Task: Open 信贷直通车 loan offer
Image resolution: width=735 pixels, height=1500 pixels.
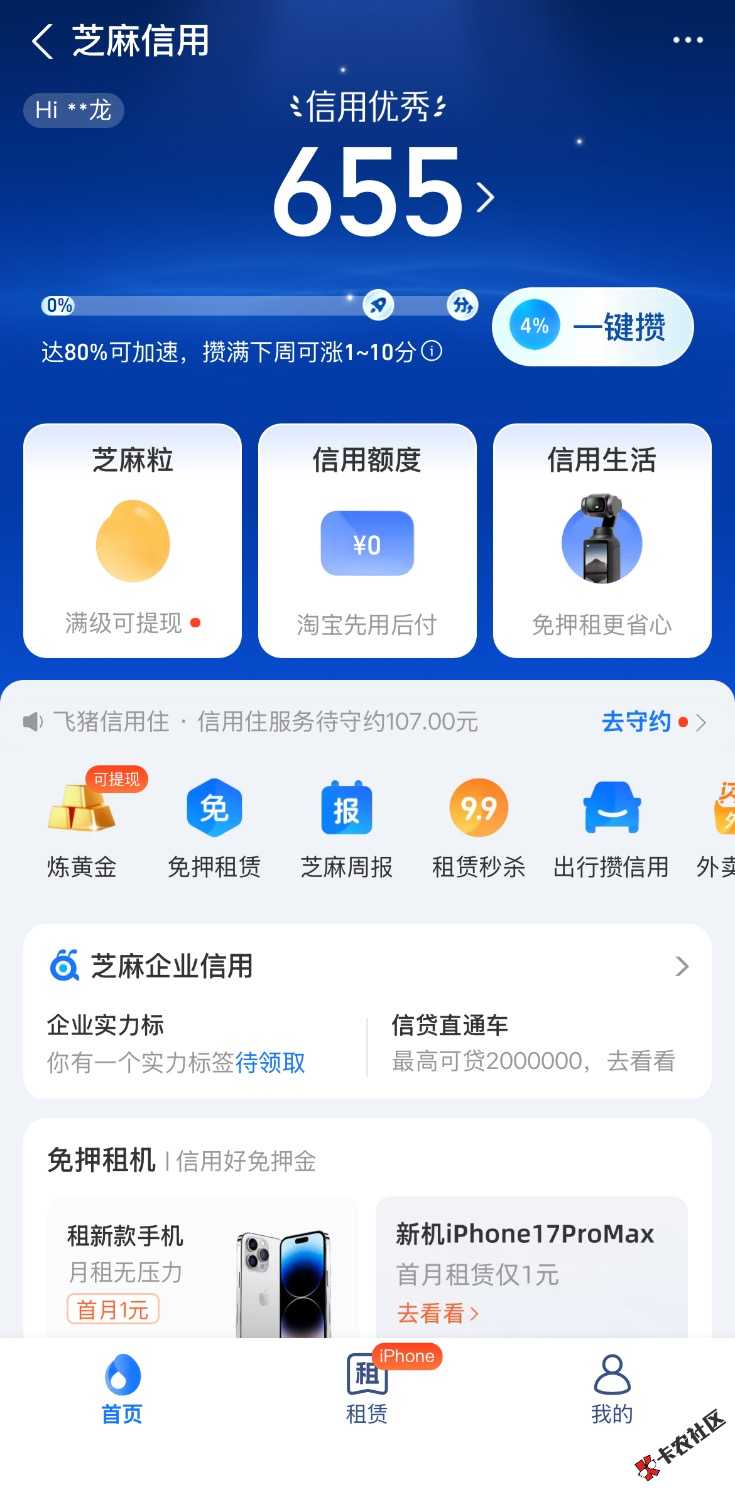Action: pyautogui.click(x=533, y=1045)
